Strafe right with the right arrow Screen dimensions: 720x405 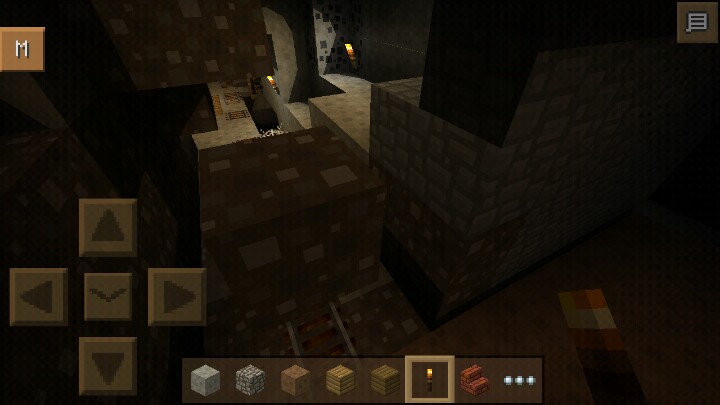coord(176,297)
